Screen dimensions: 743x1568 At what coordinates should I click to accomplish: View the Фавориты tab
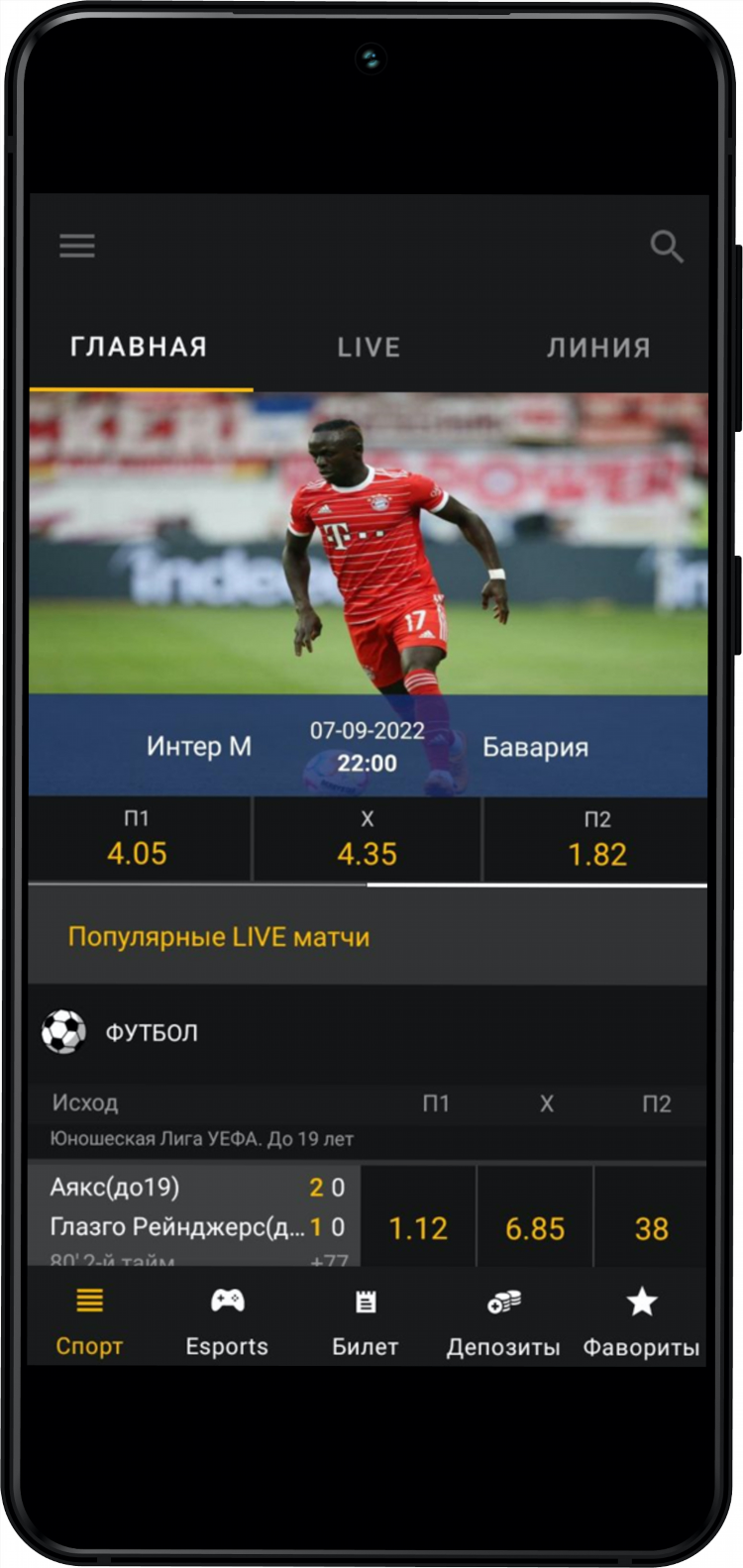[x=641, y=1319]
